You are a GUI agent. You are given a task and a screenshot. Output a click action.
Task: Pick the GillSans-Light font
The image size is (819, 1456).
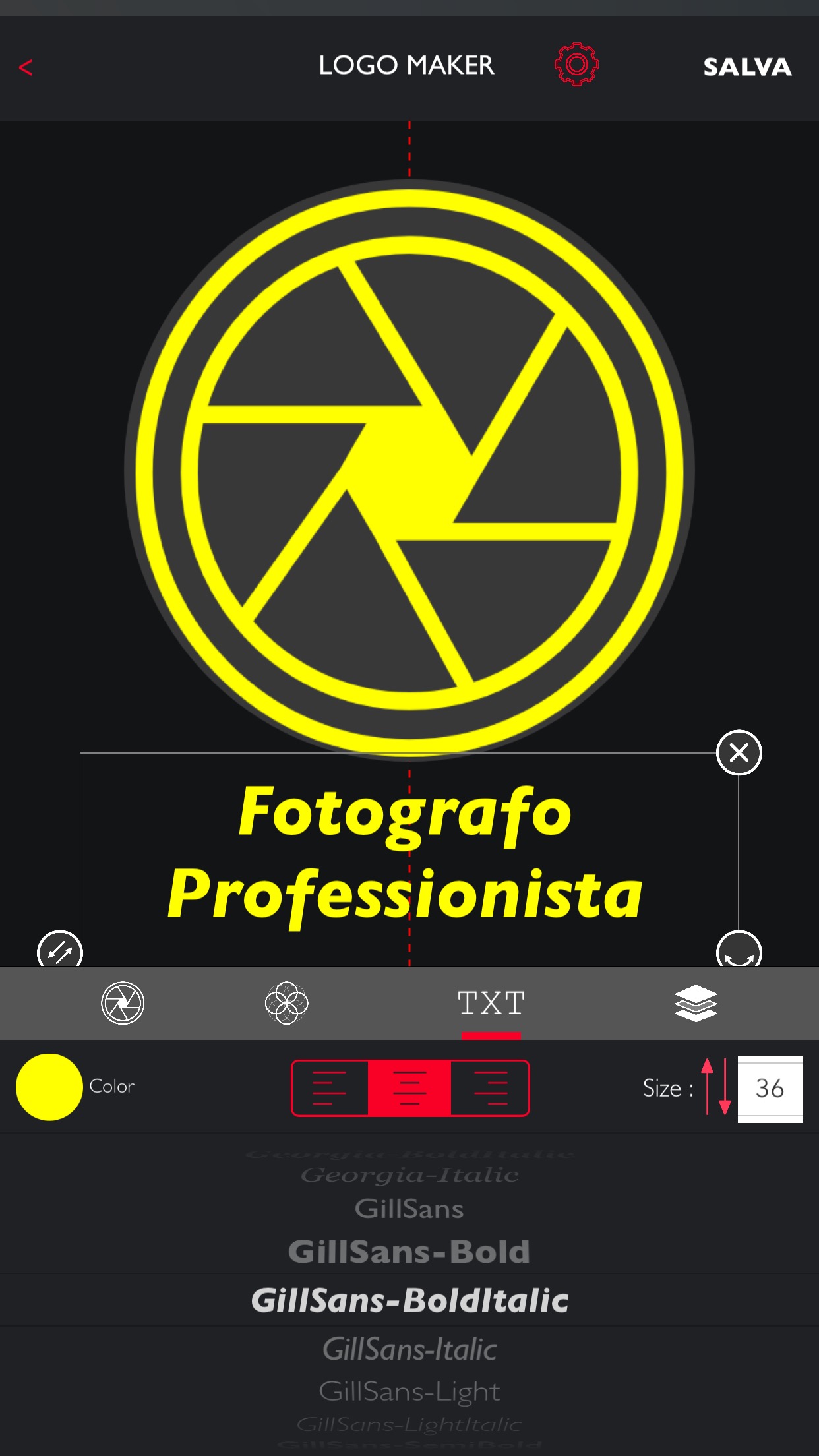[409, 1391]
